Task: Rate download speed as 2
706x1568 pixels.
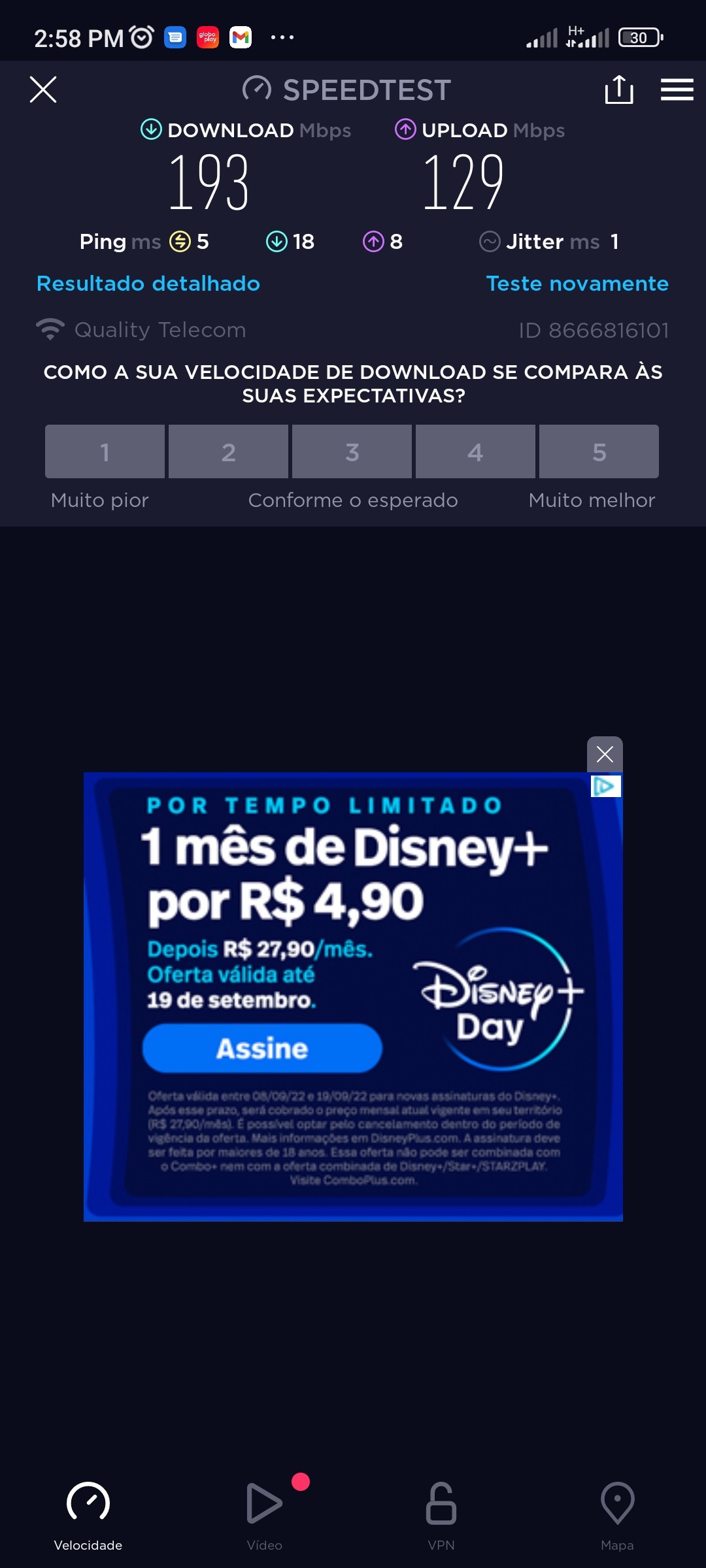Action: 228,451
